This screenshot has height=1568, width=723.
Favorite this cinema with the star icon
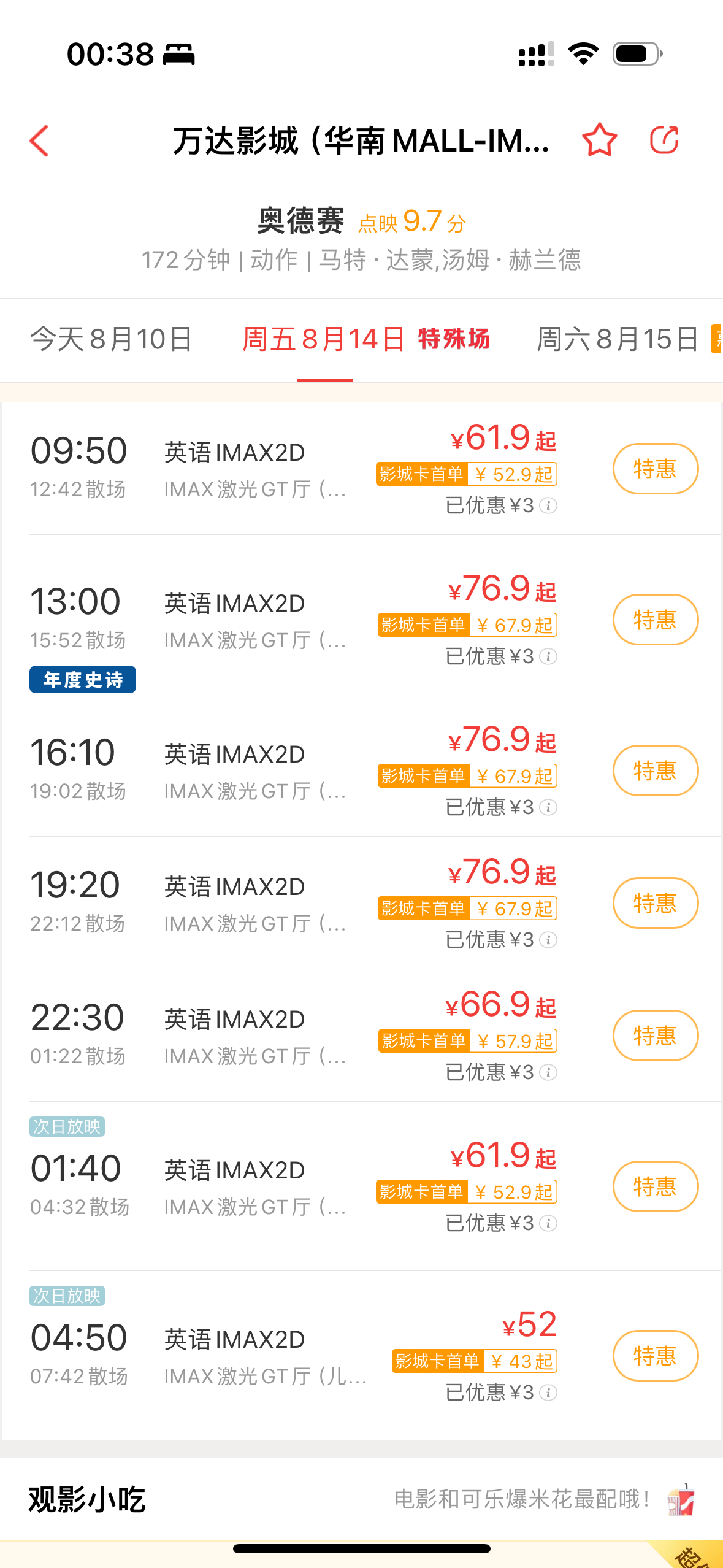tap(599, 140)
